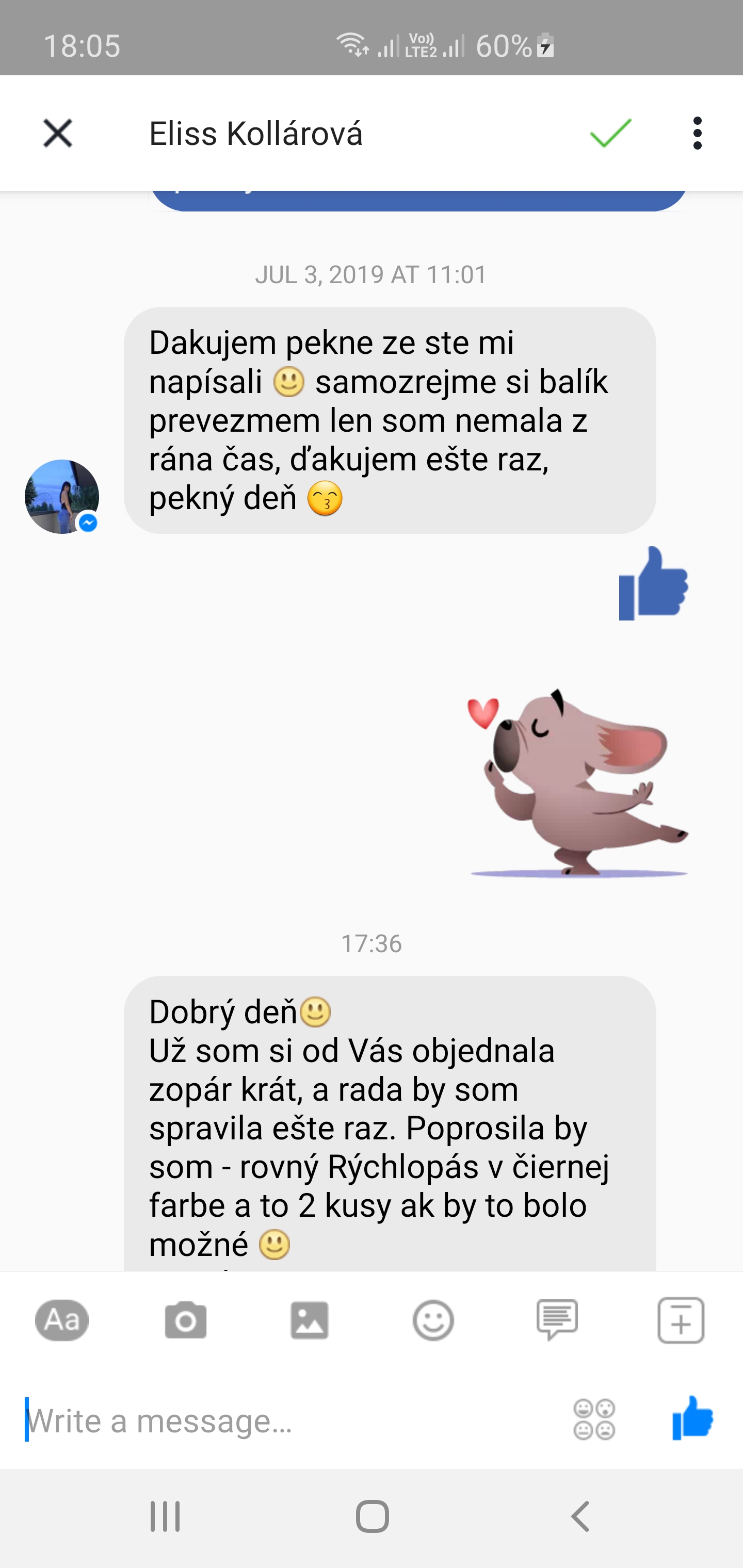Viewport: 743px width, 1568px height.
Task: Open saved replies speech bubble icon
Action: [x=557, y=1320]
